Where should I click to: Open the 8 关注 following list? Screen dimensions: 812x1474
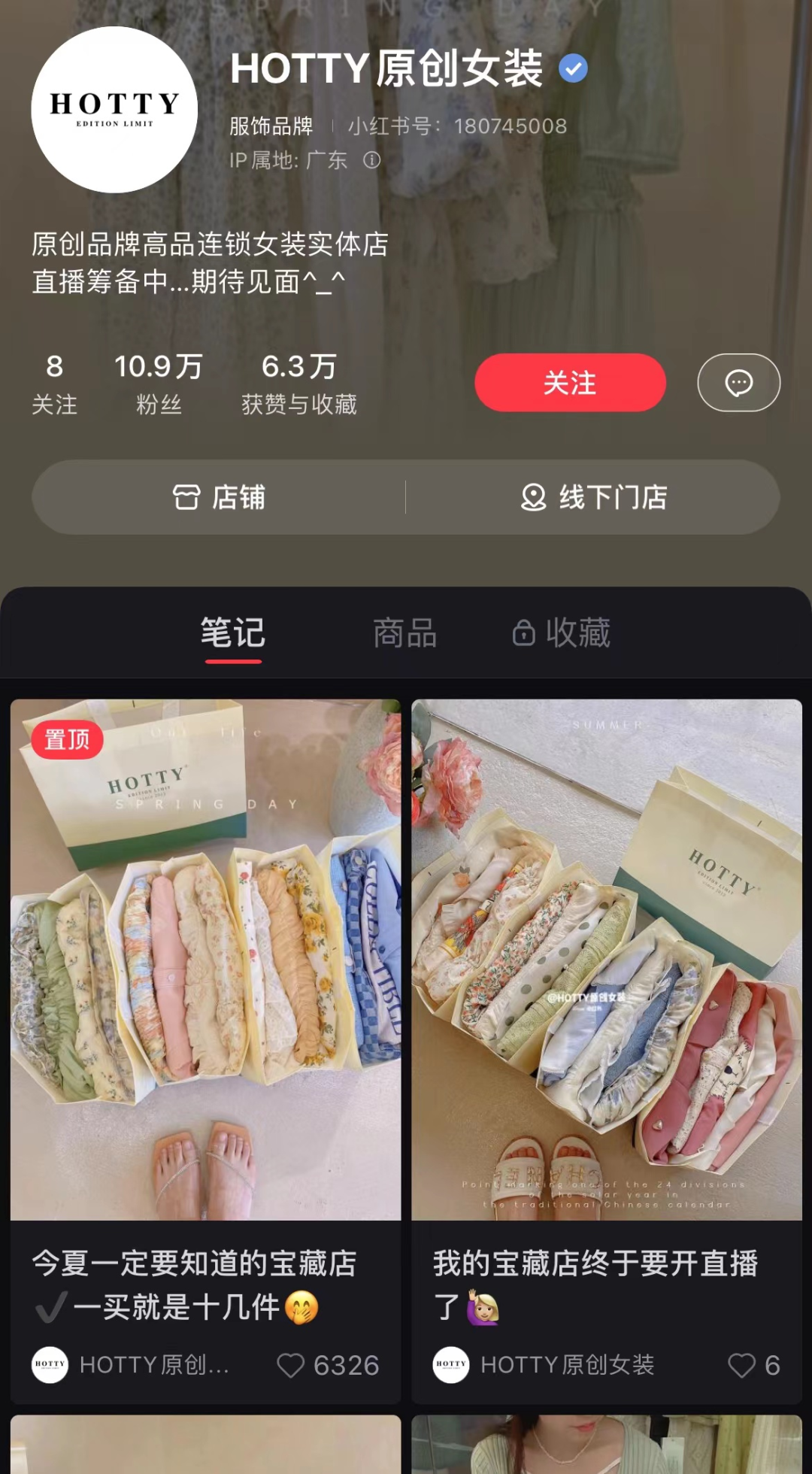point(54,384)
